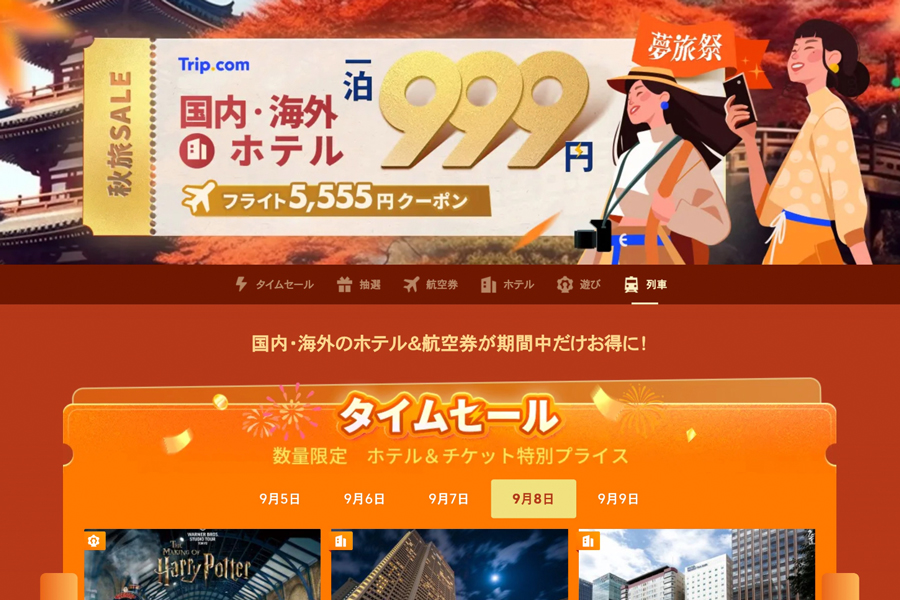Select the 9月8日 date

(533, 499)
